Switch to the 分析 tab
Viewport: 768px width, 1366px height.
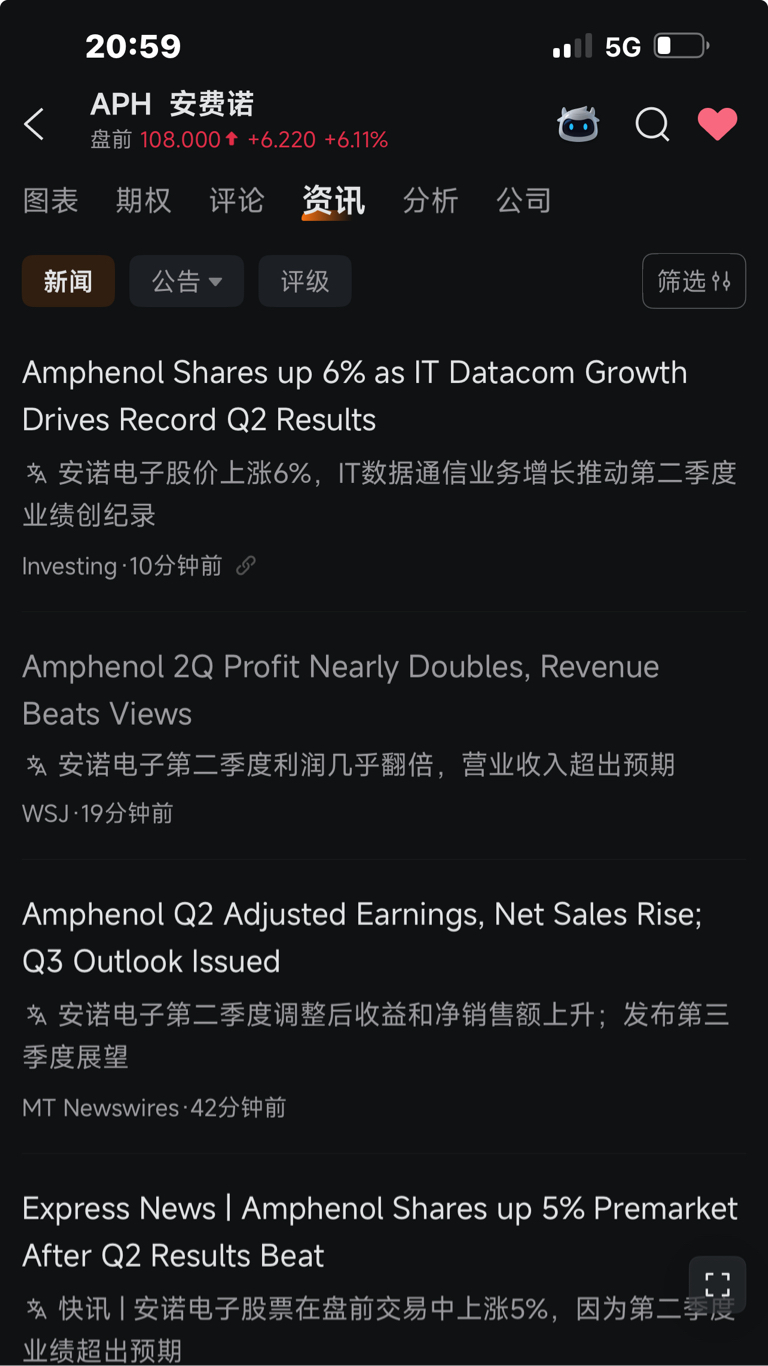pyautogui.click(x=431, y=200)
